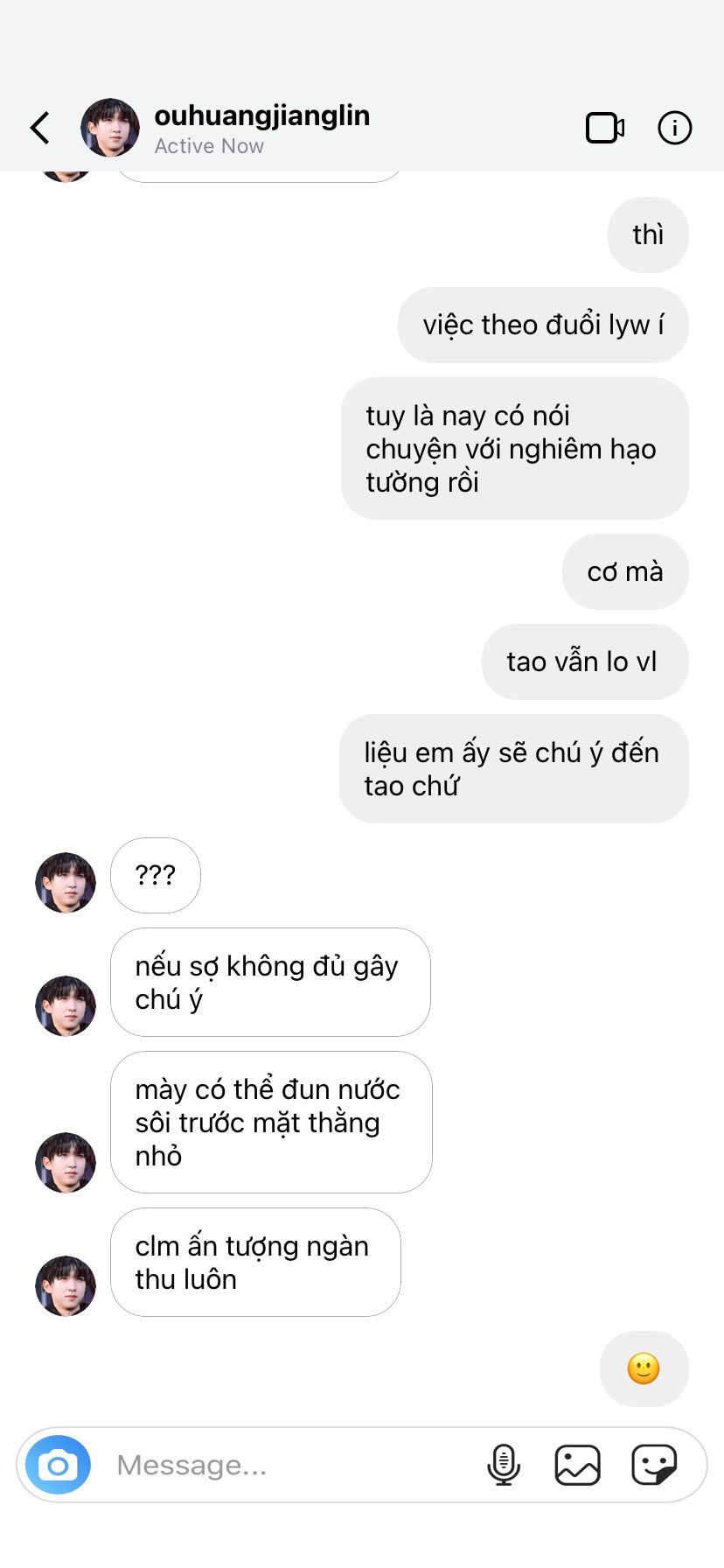Attach a photo from the gallery
The height and width of the screenshot is (1568, 724).
[578, 1465]
